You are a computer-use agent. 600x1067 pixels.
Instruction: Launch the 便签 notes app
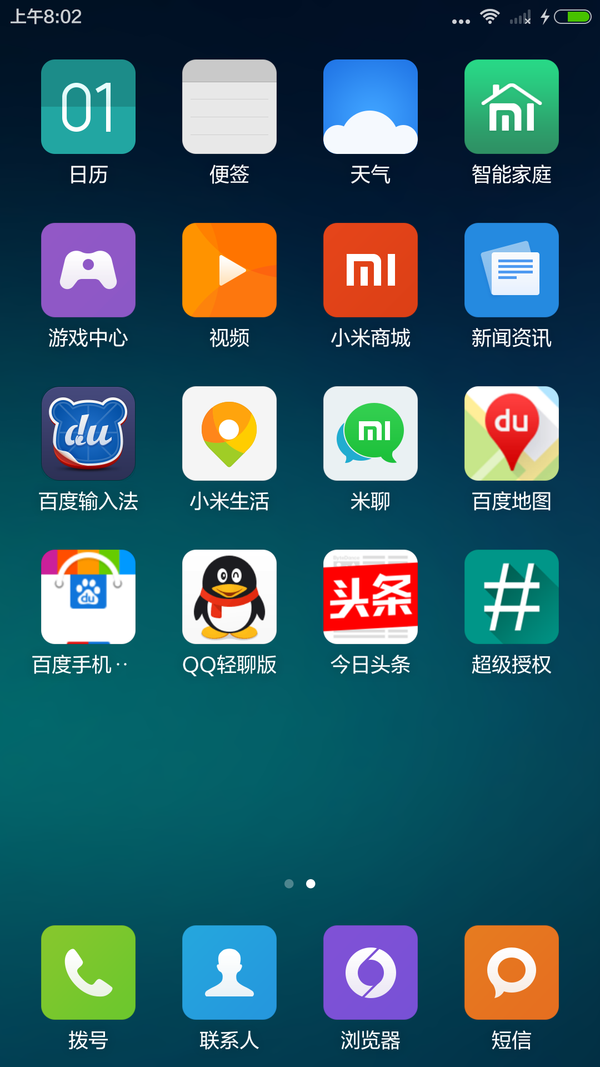pos(229,107)
